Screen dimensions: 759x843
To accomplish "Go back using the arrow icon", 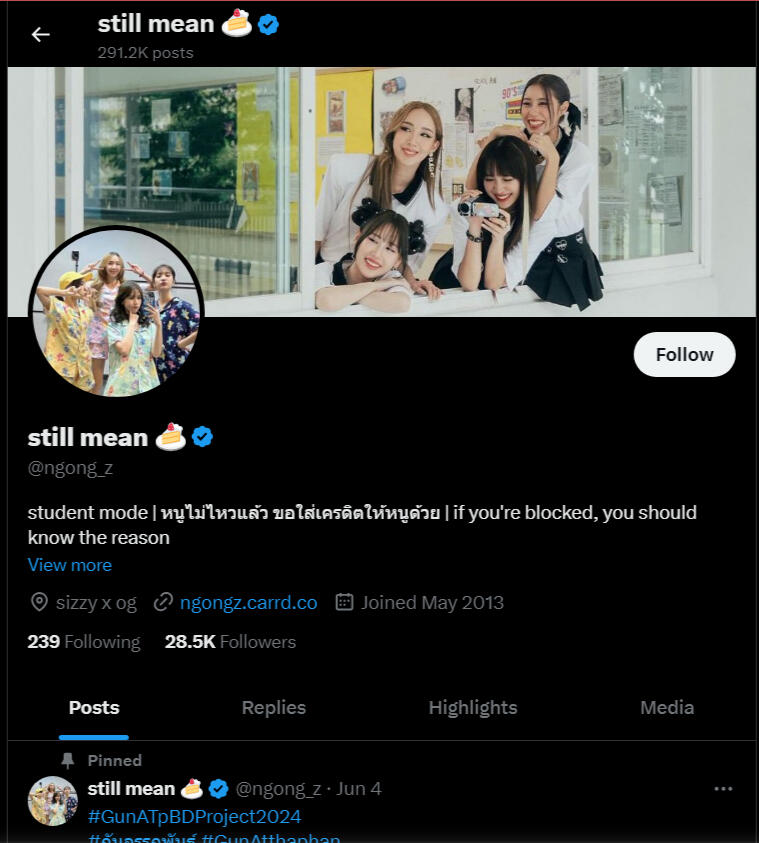I will 40,34.
